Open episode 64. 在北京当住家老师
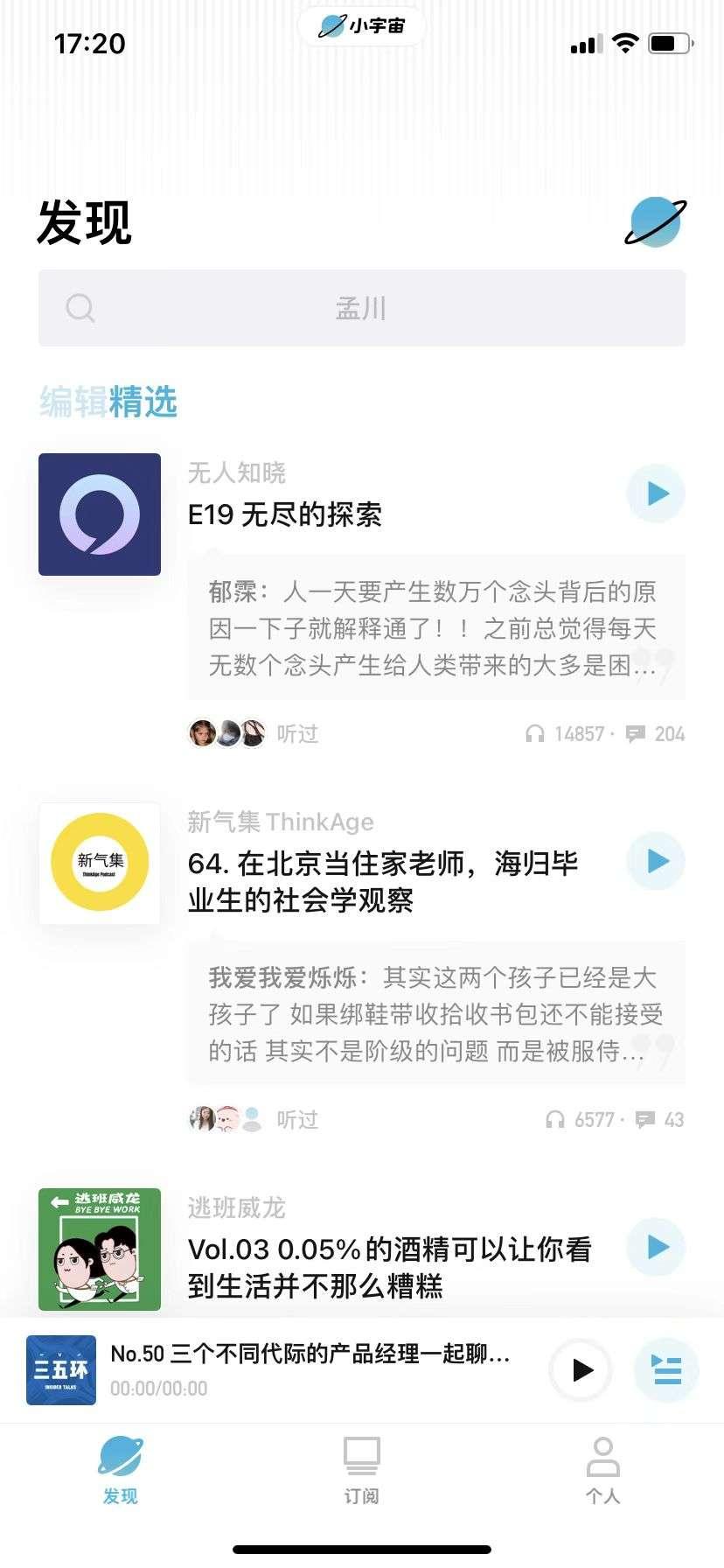Viewport: 724px width, 1568px height. tap(383, 881)
